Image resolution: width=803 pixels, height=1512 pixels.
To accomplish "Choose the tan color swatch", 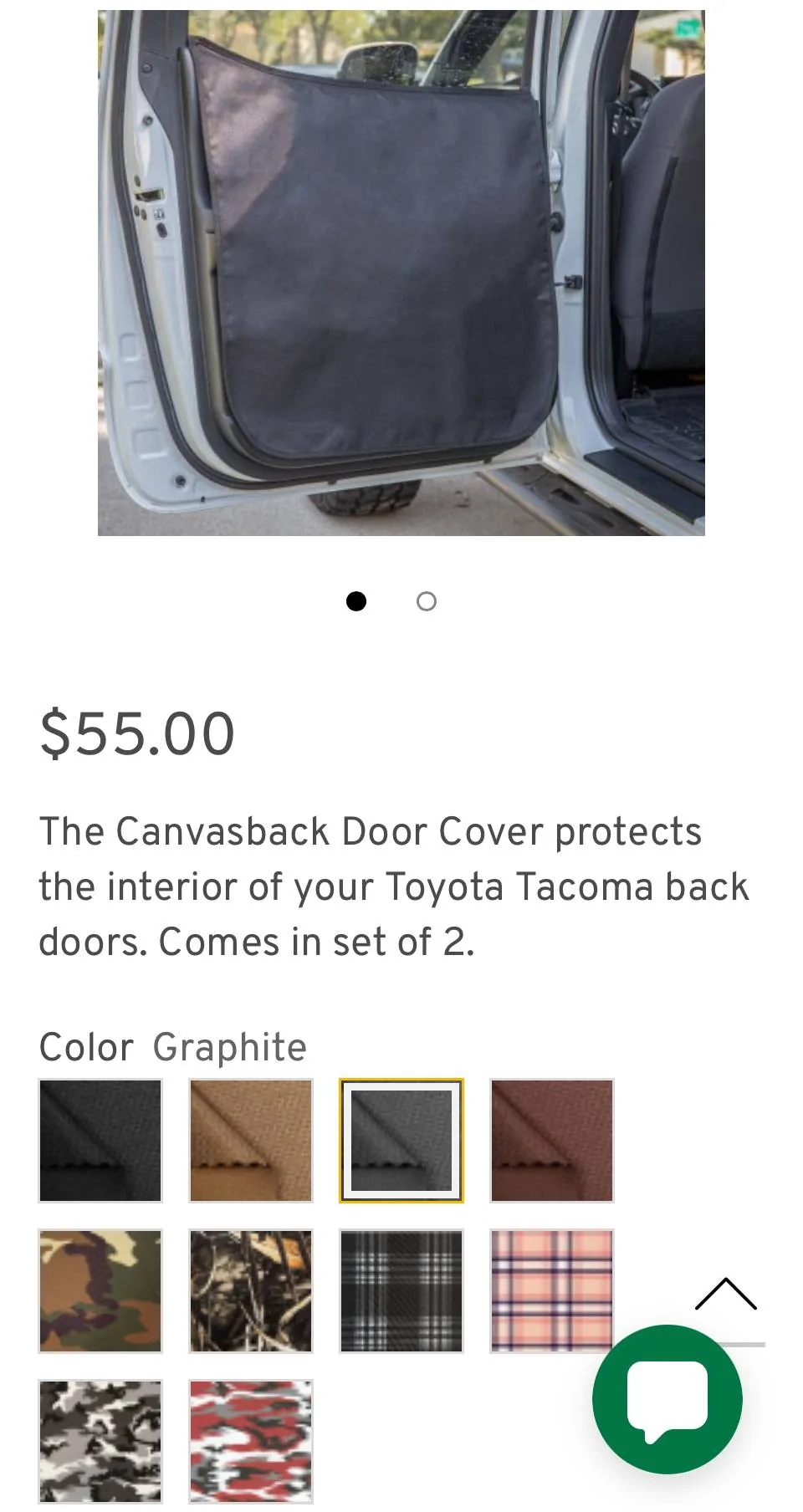I will [251, 1140].
